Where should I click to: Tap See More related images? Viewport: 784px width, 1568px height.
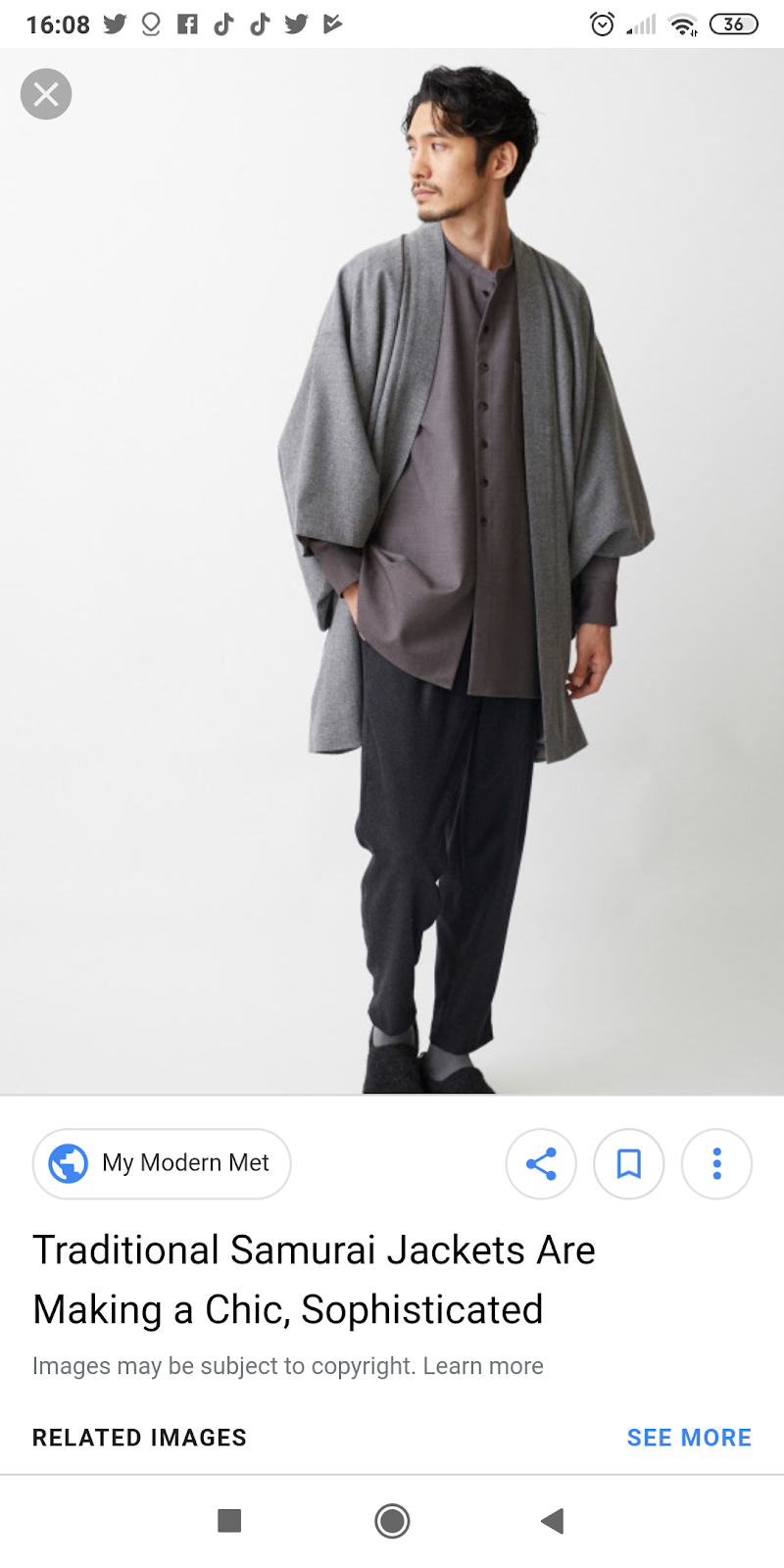click(x=688, y=1438)
